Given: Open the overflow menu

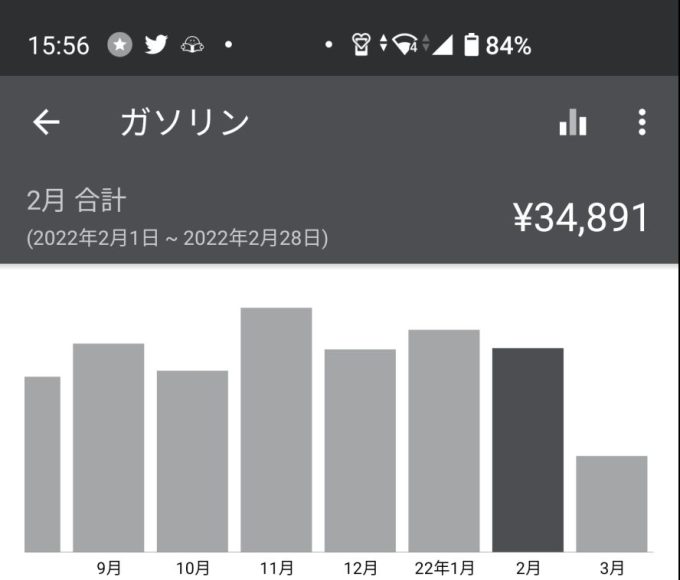Looking at the screenshot, I should [642, 123].
